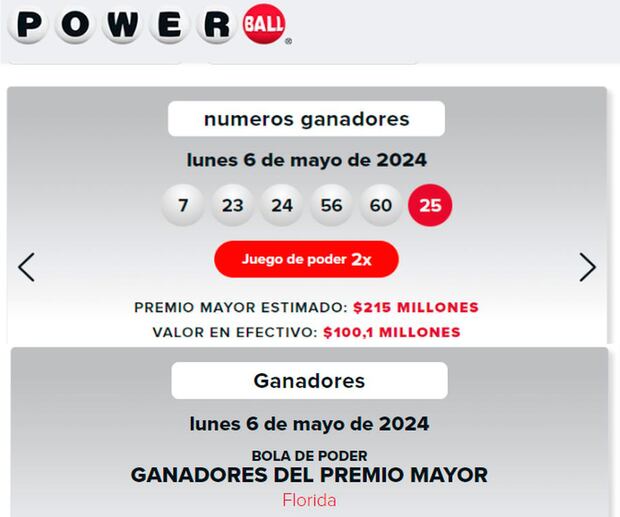Go to the previous drawing results
Image resolution: width=620 pixels, height=517 pixels.
click(x=27, y=267)
